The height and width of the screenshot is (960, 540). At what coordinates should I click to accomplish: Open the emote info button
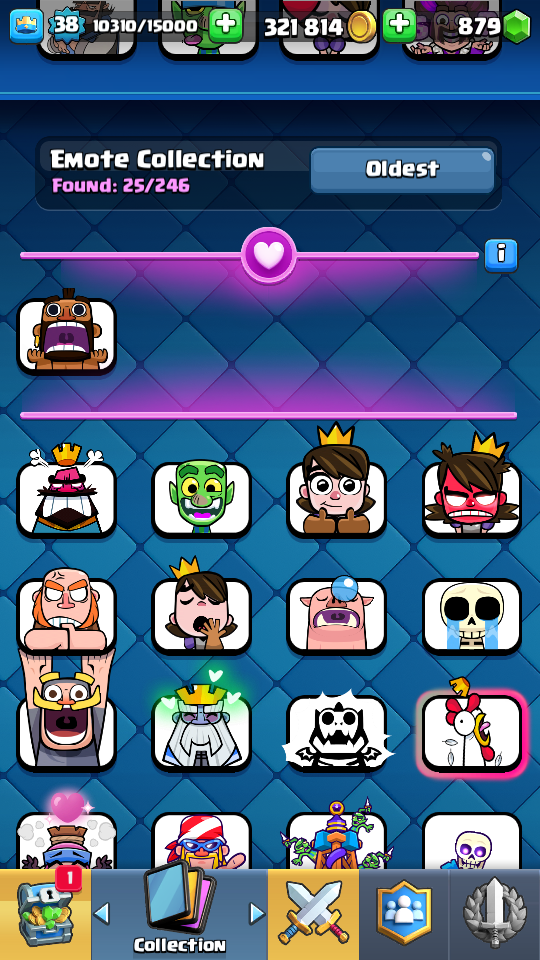coord(501,255)
